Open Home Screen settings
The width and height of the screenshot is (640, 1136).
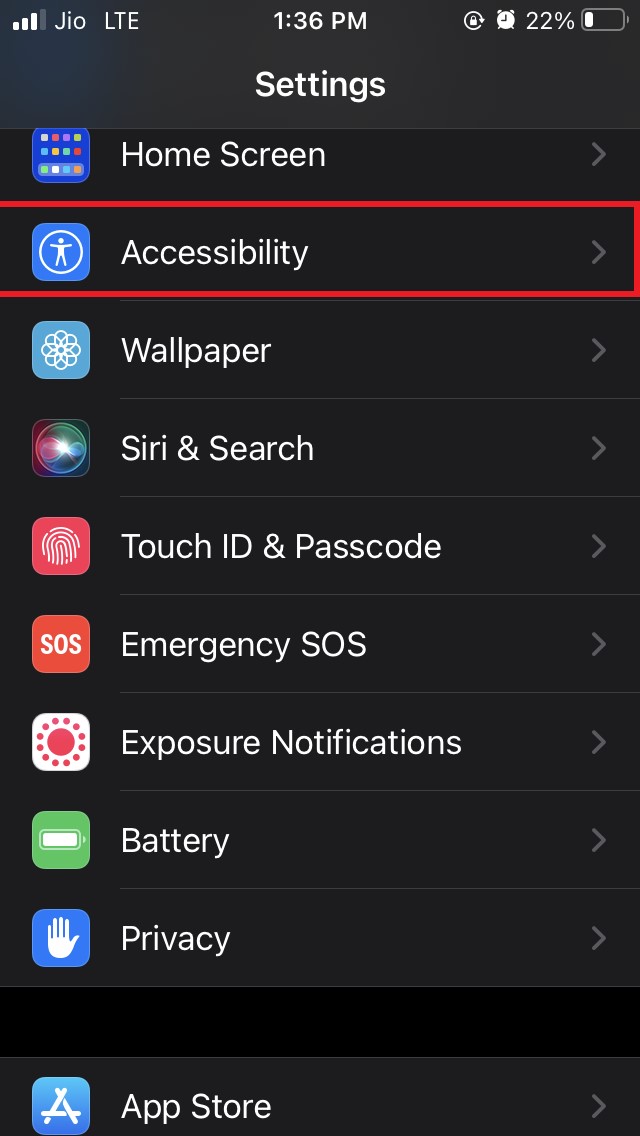point(320,155)
